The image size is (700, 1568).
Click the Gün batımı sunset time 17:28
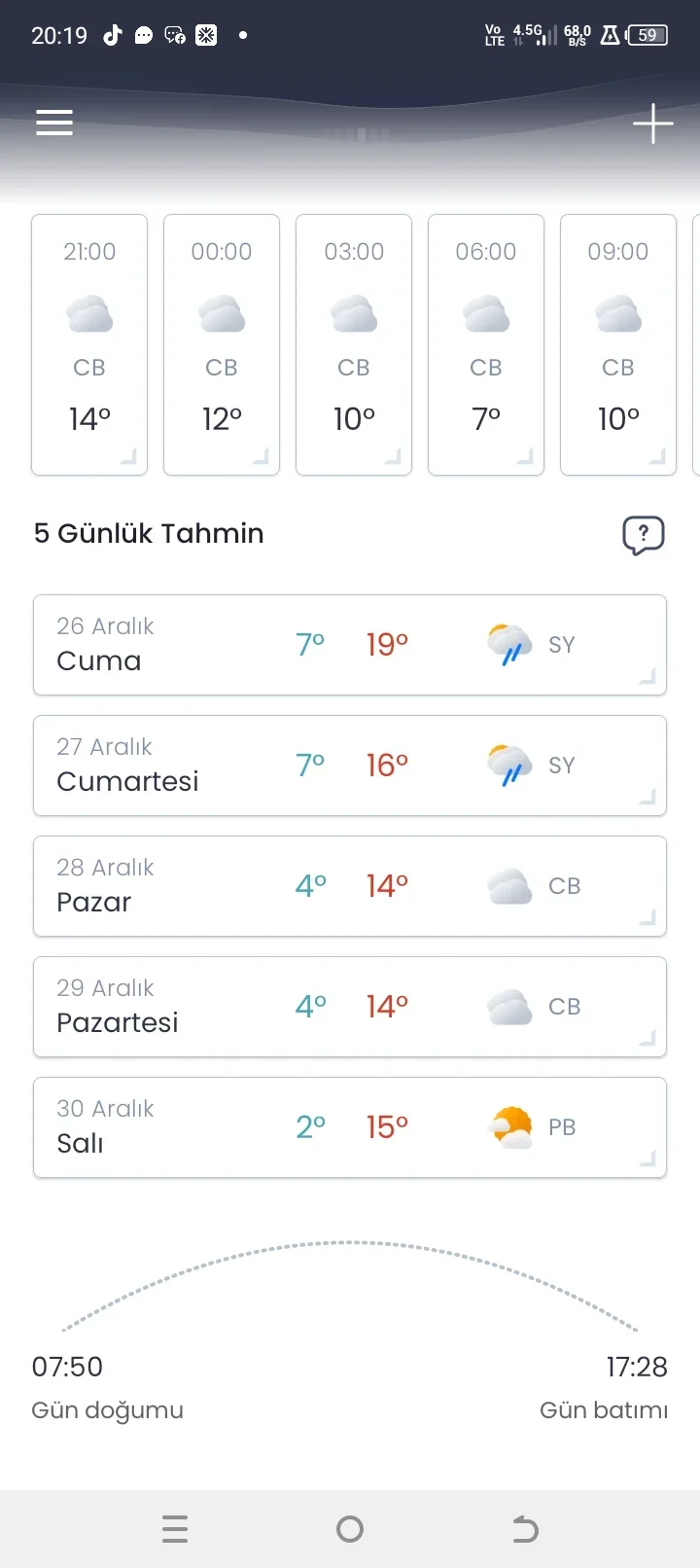click(638, 1367)
